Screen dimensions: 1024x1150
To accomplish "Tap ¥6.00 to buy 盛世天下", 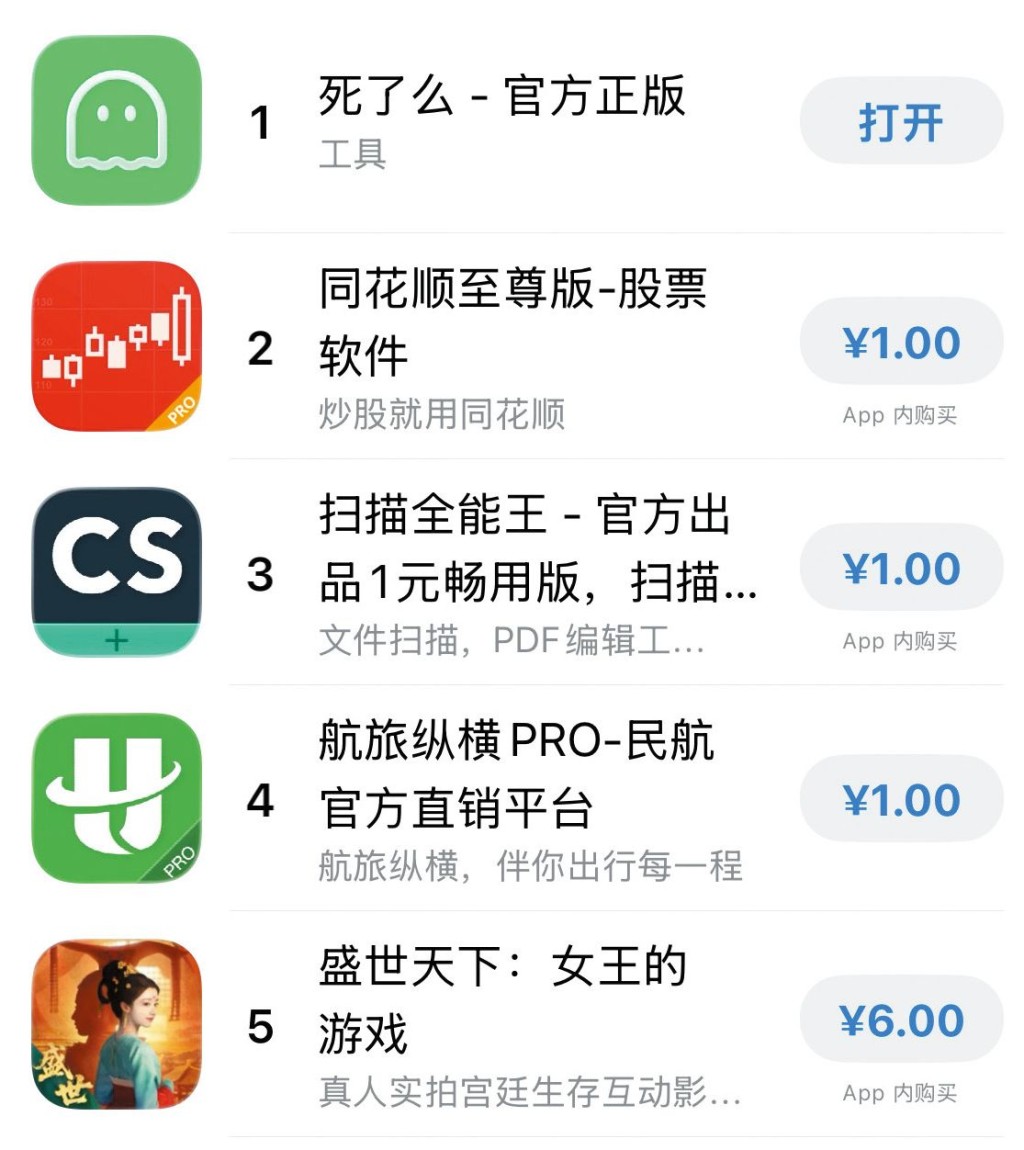I will [900, 1018].
